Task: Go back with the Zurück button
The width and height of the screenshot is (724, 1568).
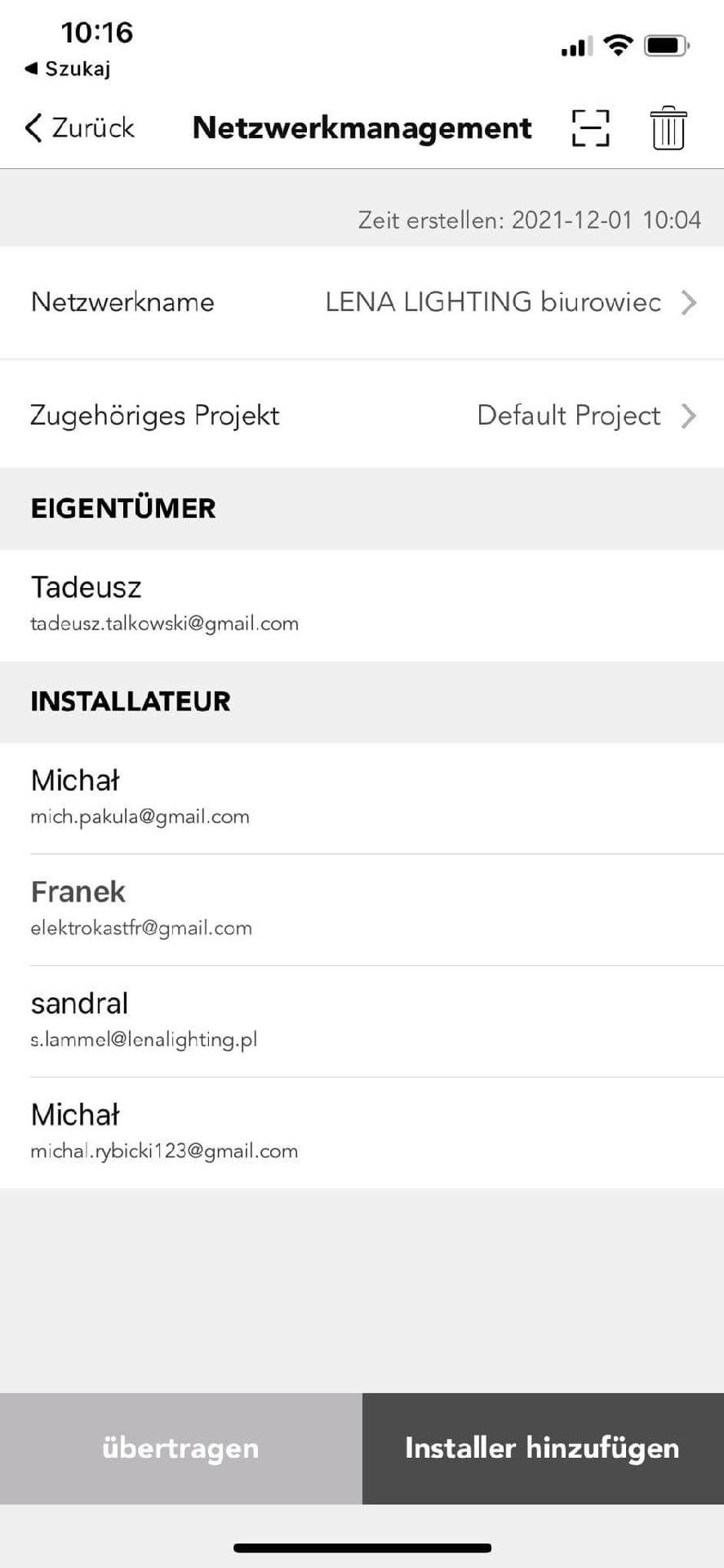Action: pos(79,128)
